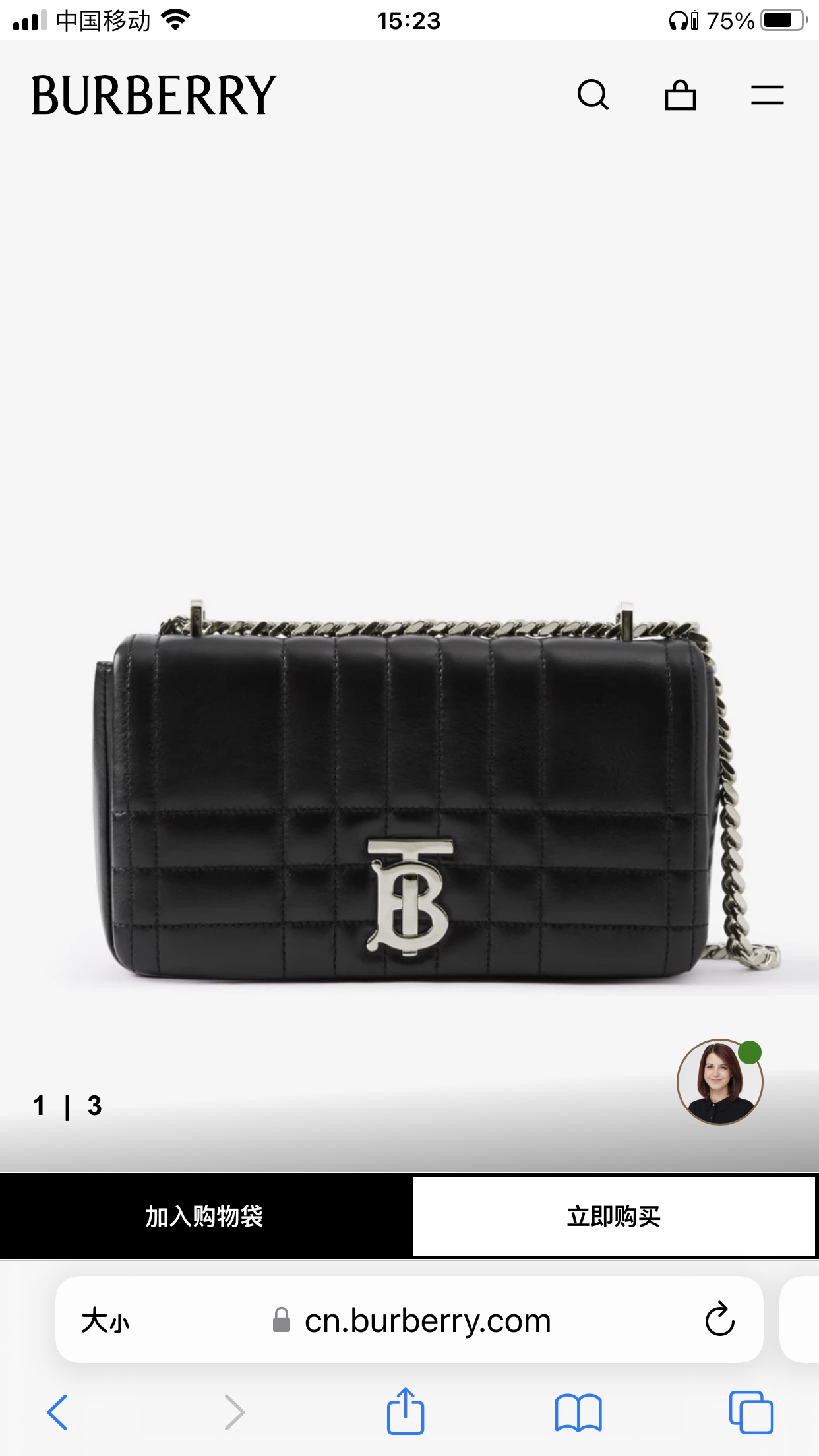Image resolution: width=819 pixels, height=1456 pixels.
Task: Reload the Burberry page
Action: tap(719, 1320)
